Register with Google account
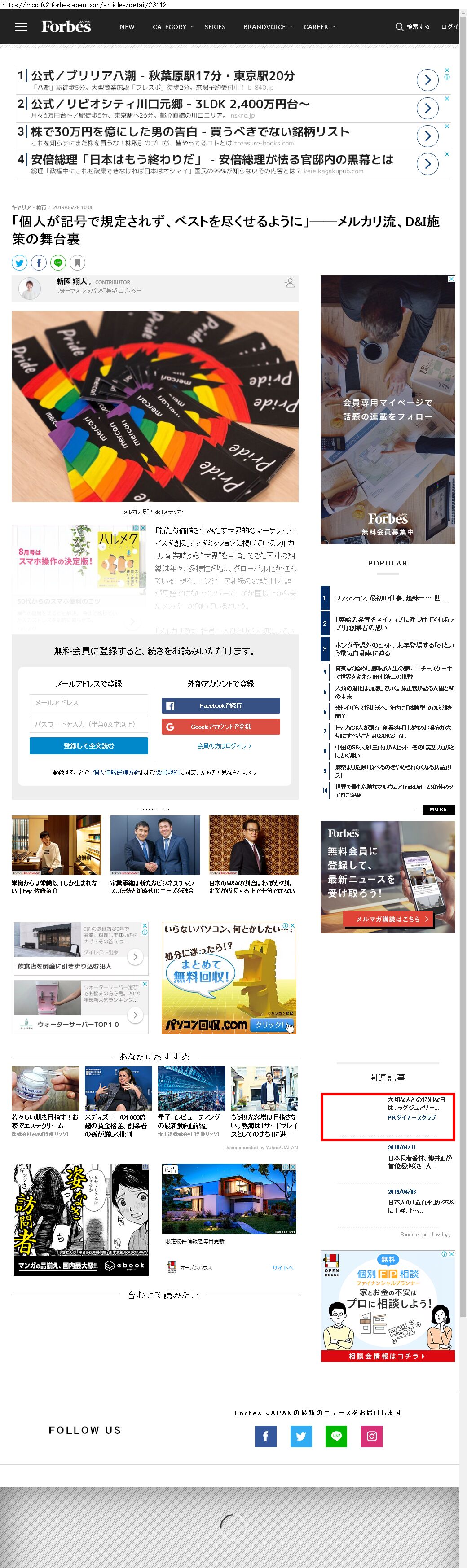This screenshot has height=1568, width=467. pos(220,727)
